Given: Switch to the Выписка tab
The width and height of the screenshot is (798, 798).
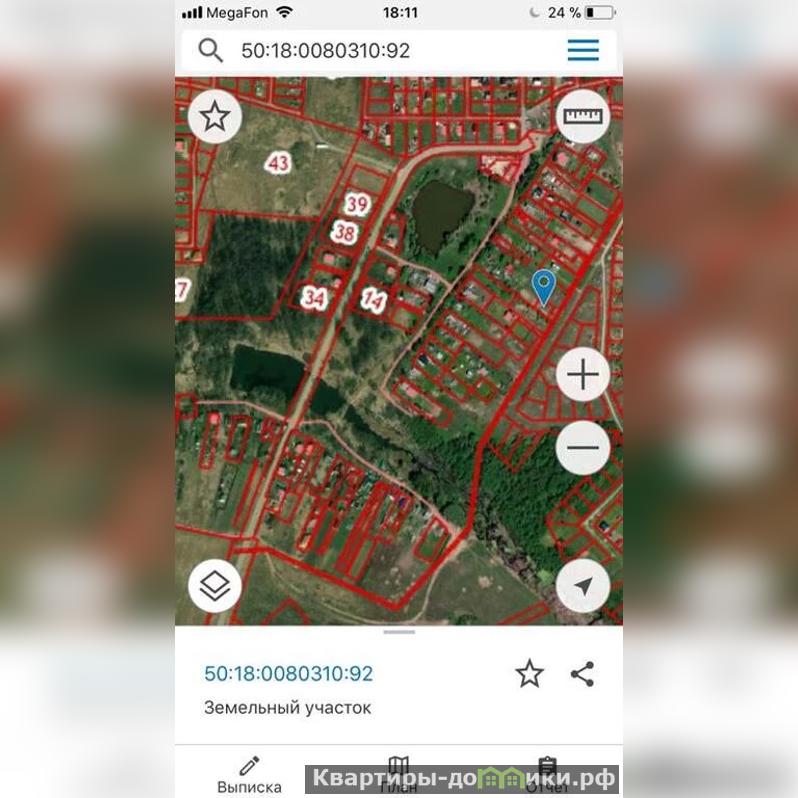Looking at the screenshot, I should coord(249,775).
